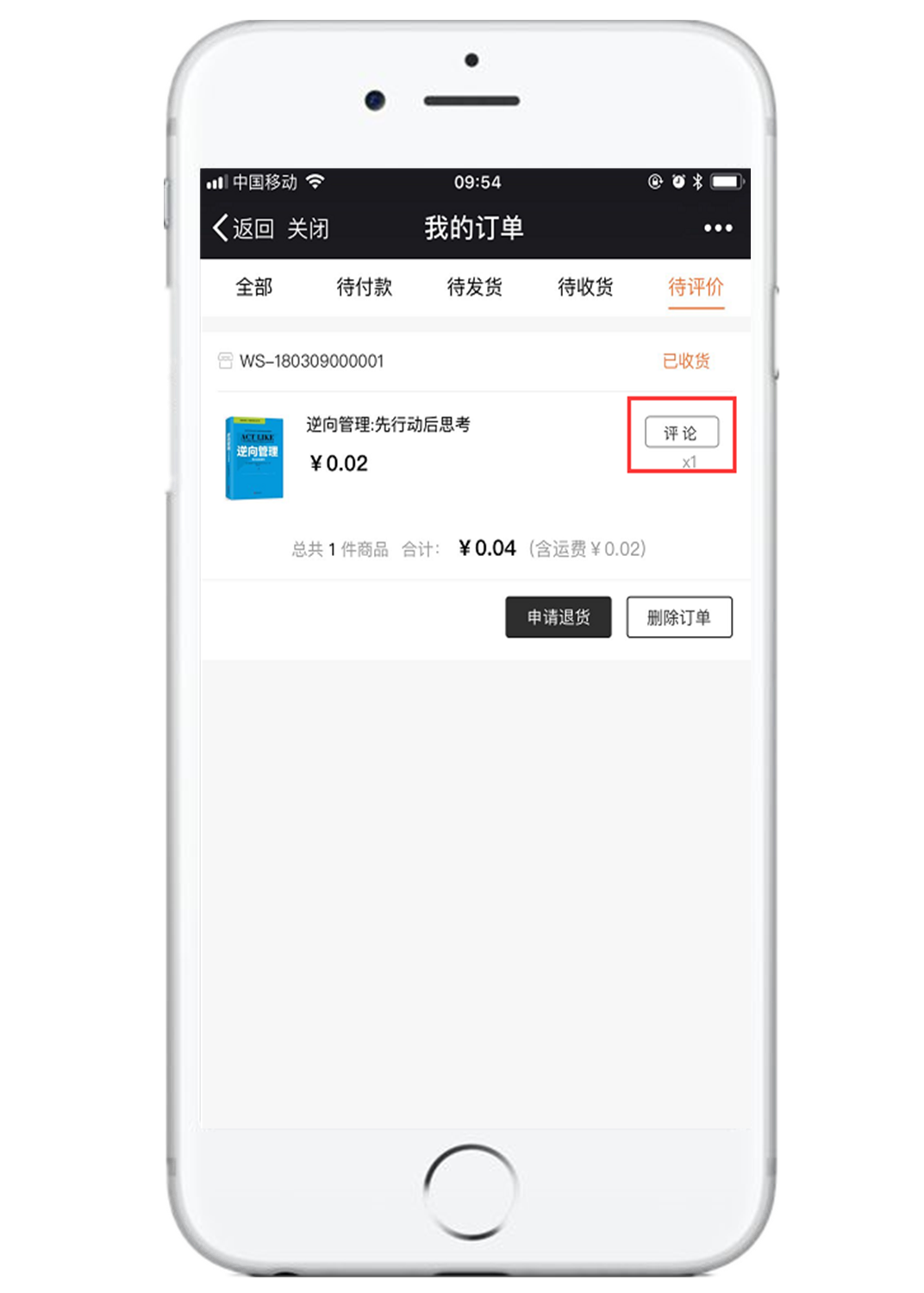Switch to the 全部 tab
Viewport: 924px width, 1293px height.
pyautogui.click(x=253, y=287)
